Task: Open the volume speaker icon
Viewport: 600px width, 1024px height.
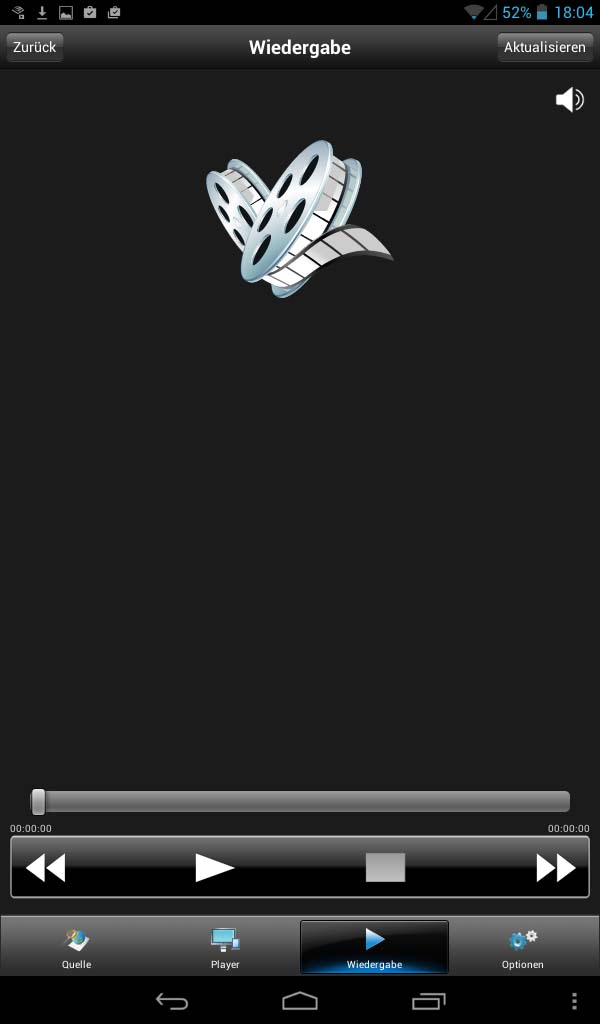Action: 569,100
